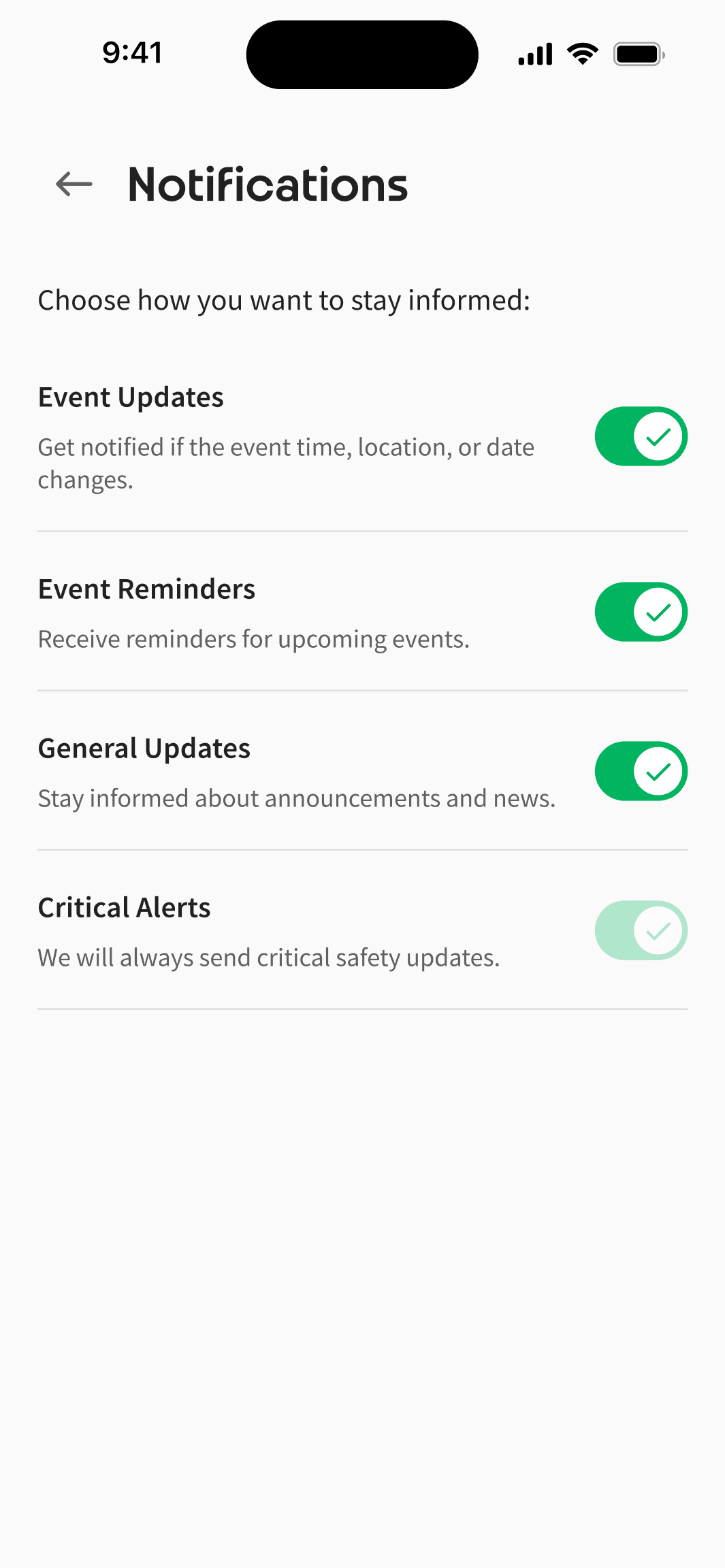Toggle off Event Reminders

(x=641, y=611)
